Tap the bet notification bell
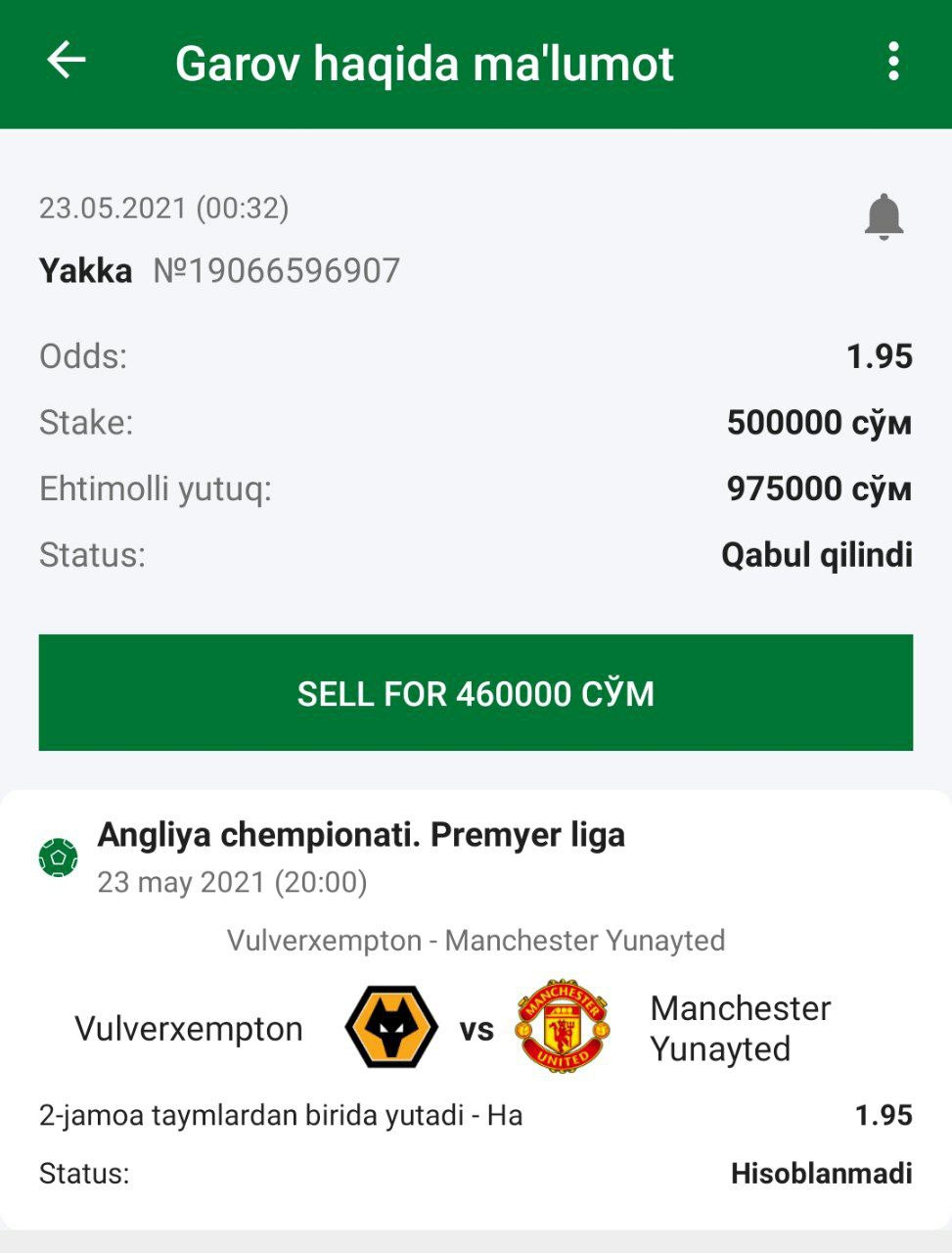 point(884,216)
